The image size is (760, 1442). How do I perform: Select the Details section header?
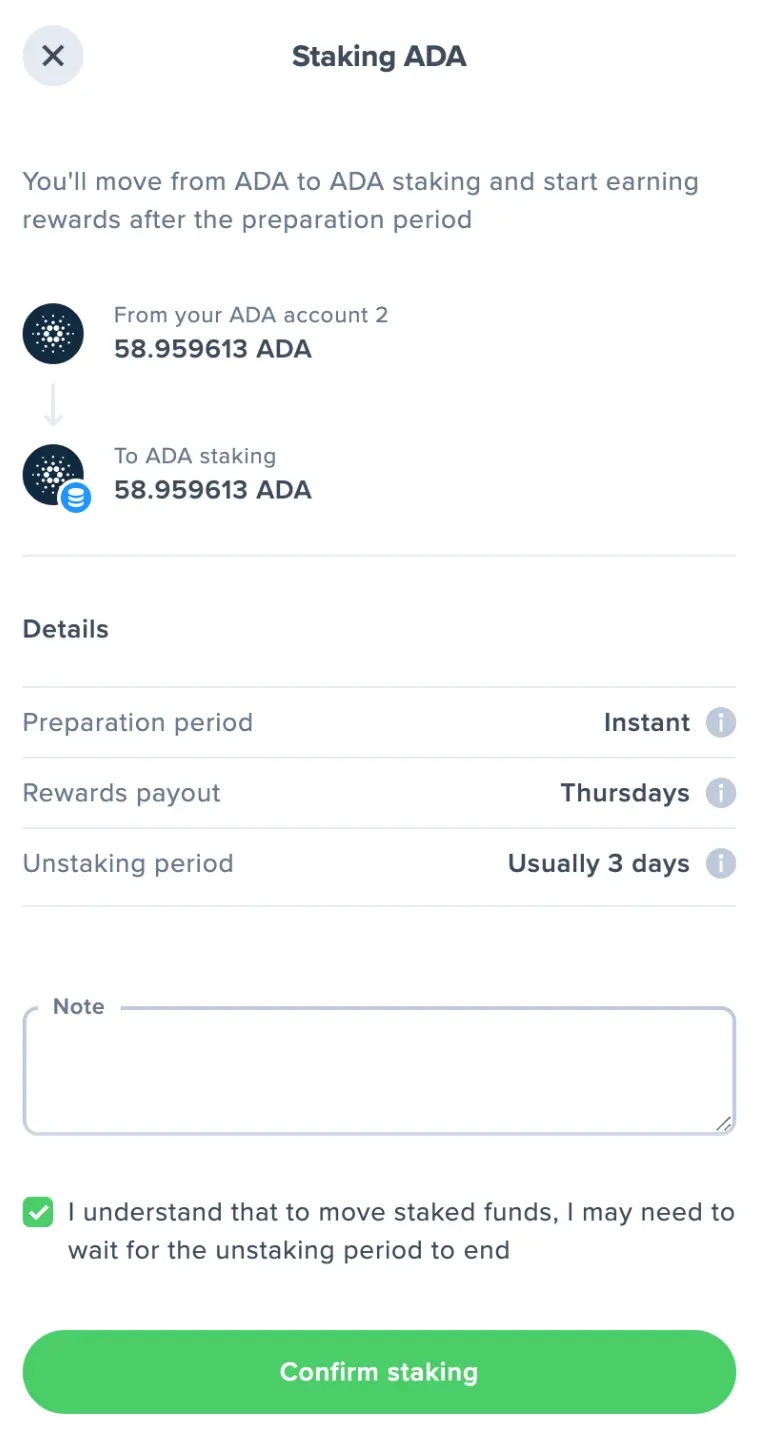click(x=65, y=629)
